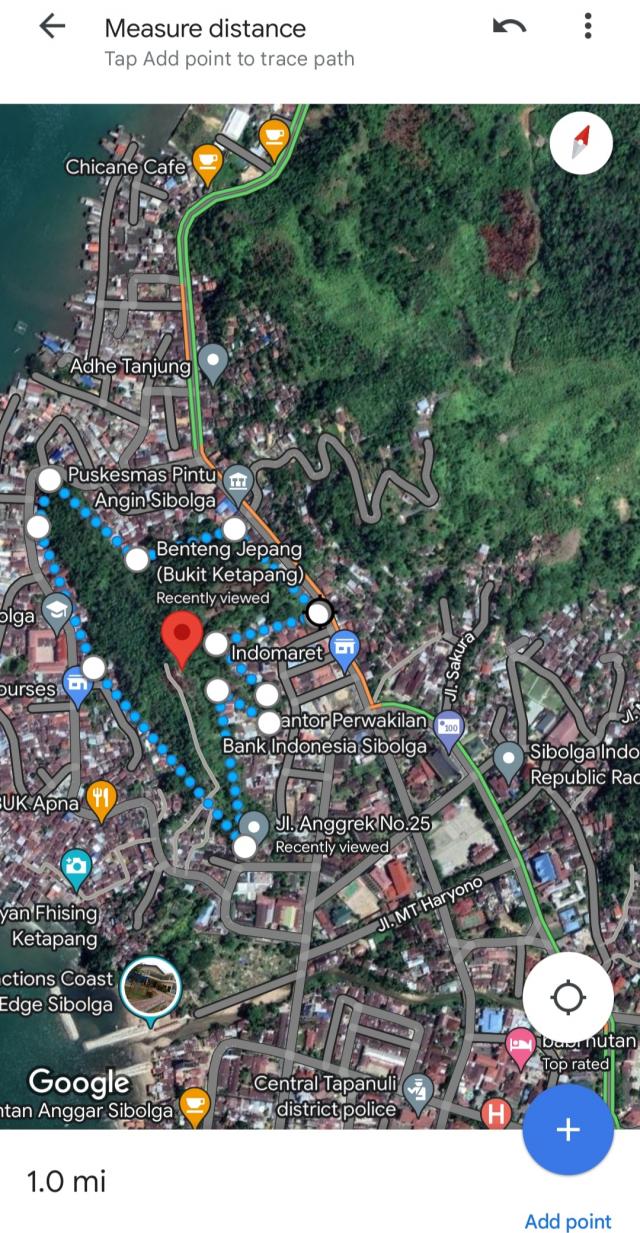Viewport: 640px width, 1233px height.
Task: Center map on my location
Action: point(568,997)
